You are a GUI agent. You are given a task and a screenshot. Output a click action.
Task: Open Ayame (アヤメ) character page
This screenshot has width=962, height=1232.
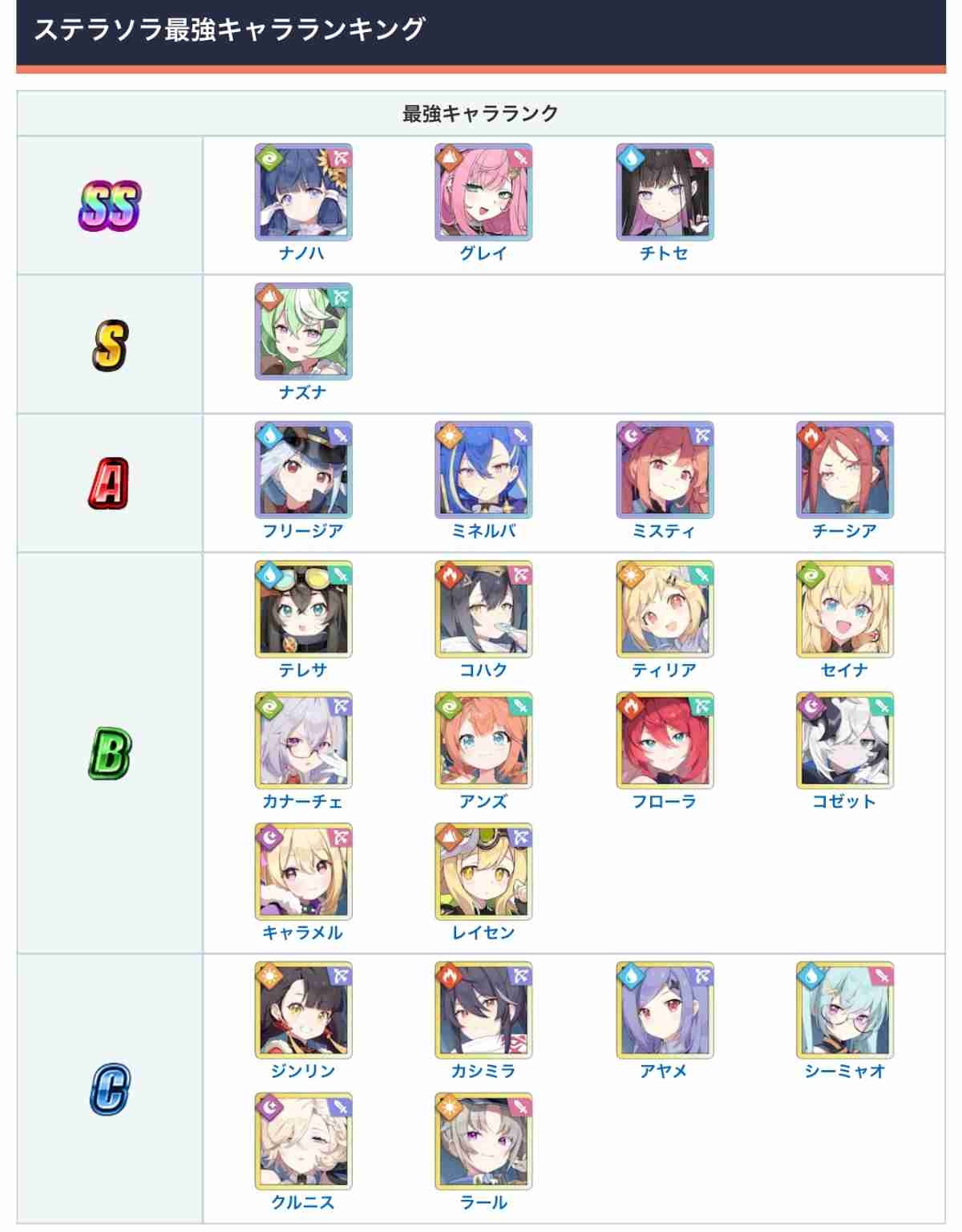pos(665,1011)
